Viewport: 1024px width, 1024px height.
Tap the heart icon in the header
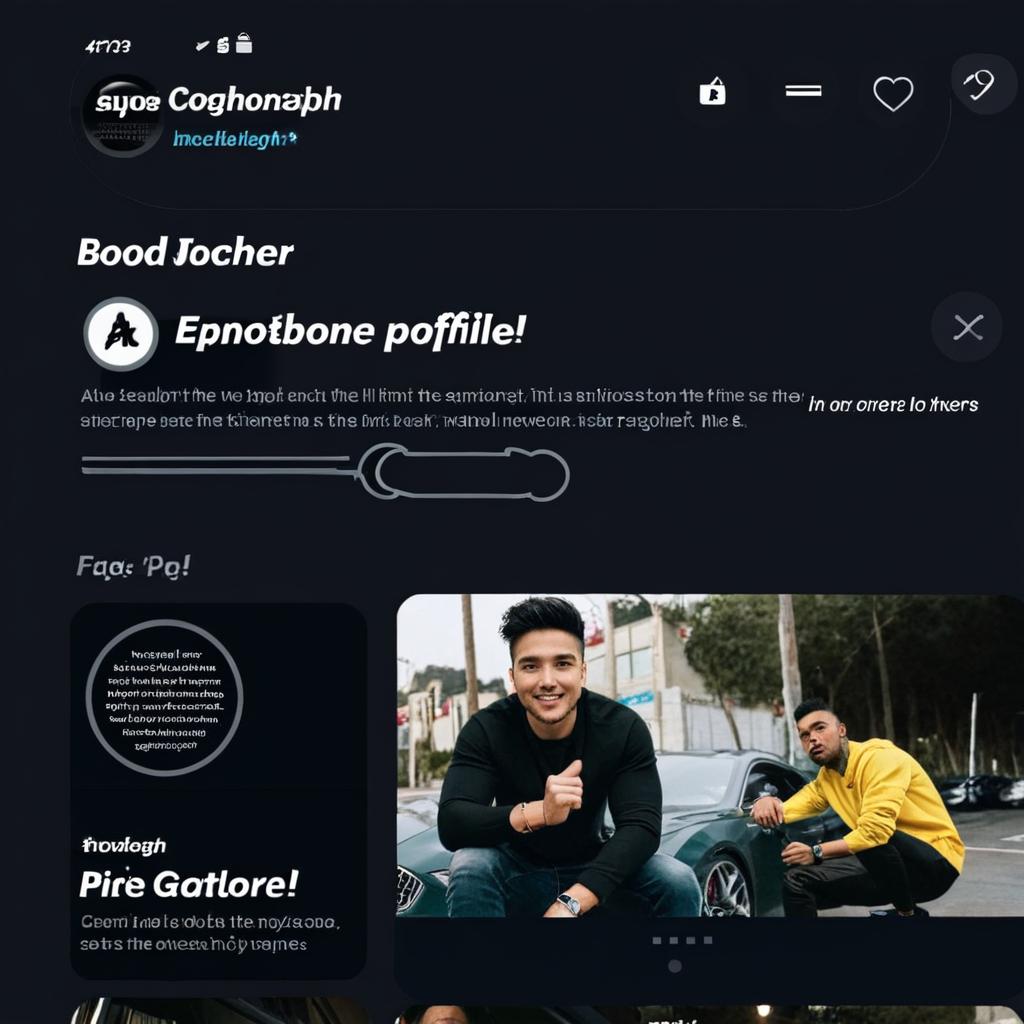[893, 94]
